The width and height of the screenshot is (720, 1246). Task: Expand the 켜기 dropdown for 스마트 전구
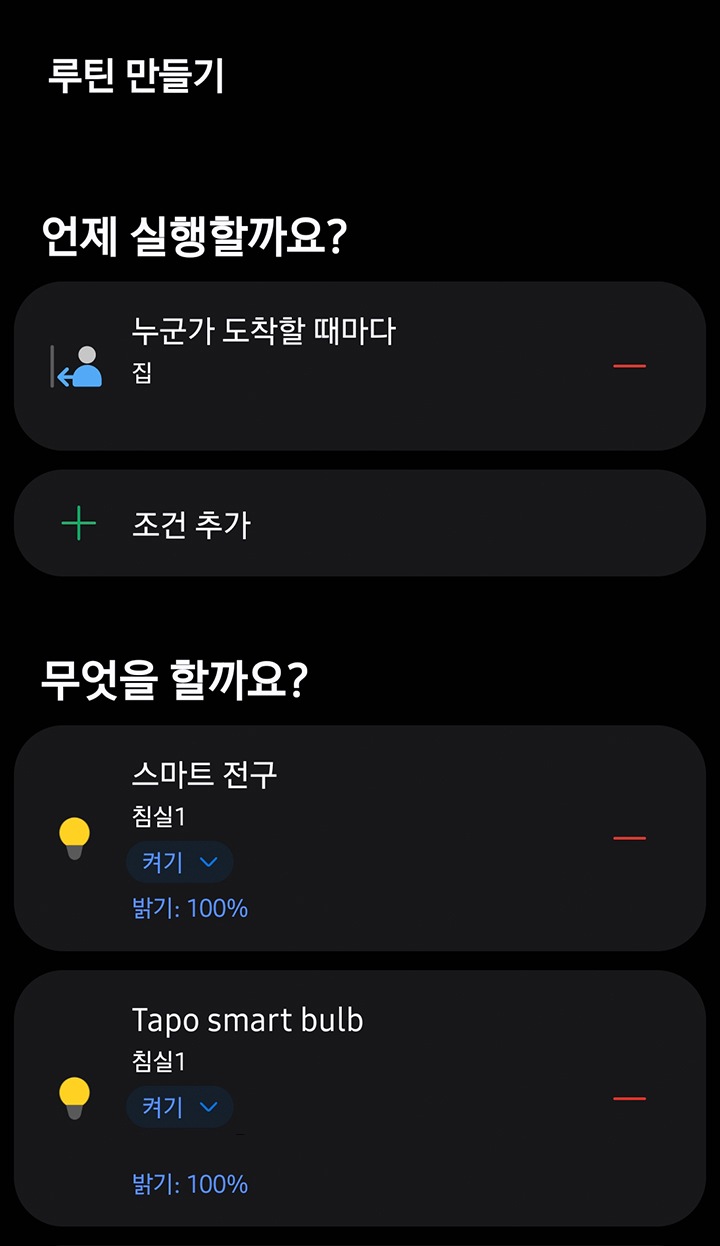point(180,862)
